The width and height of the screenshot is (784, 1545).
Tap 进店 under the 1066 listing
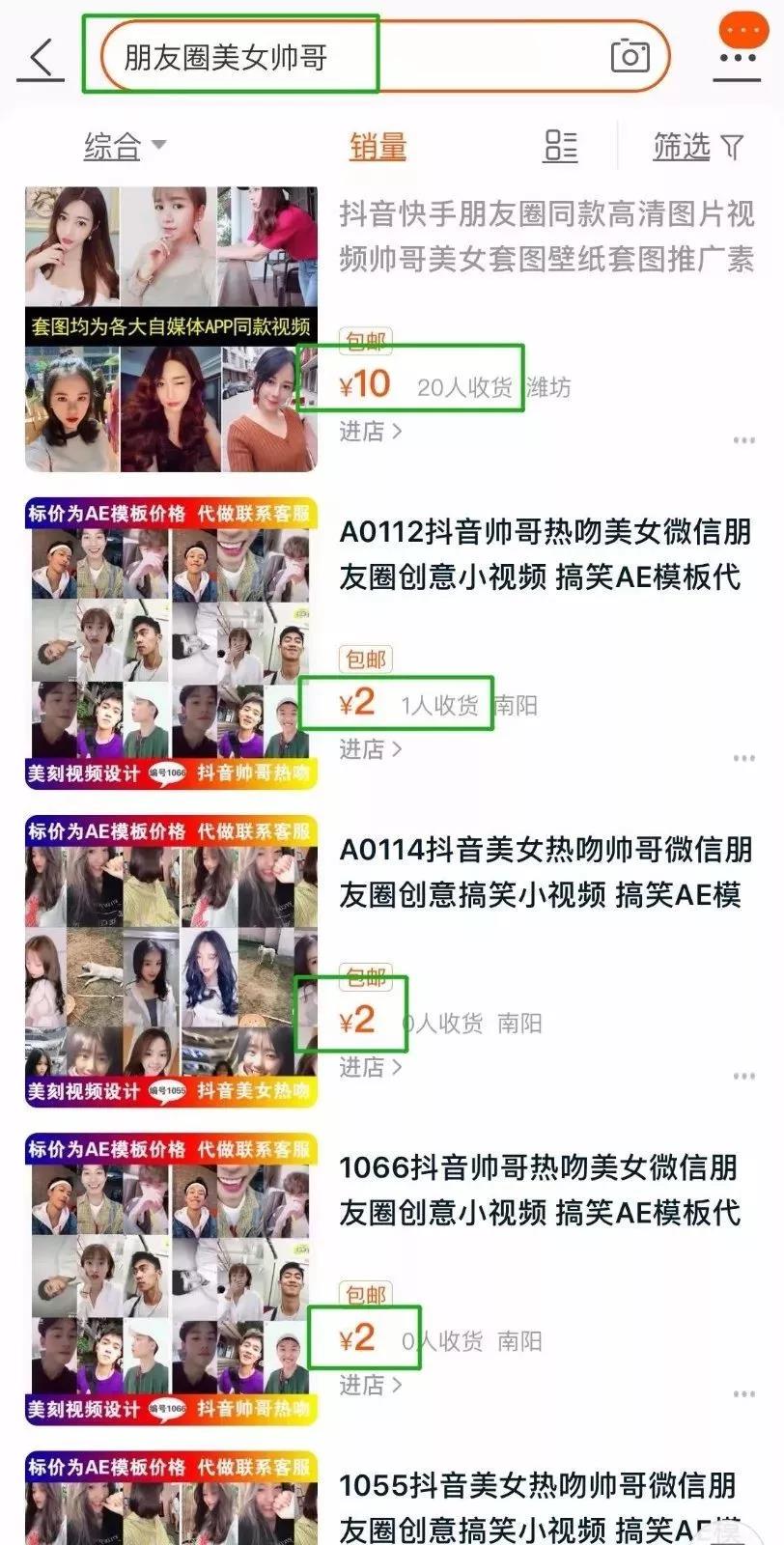coord(370,1384)
